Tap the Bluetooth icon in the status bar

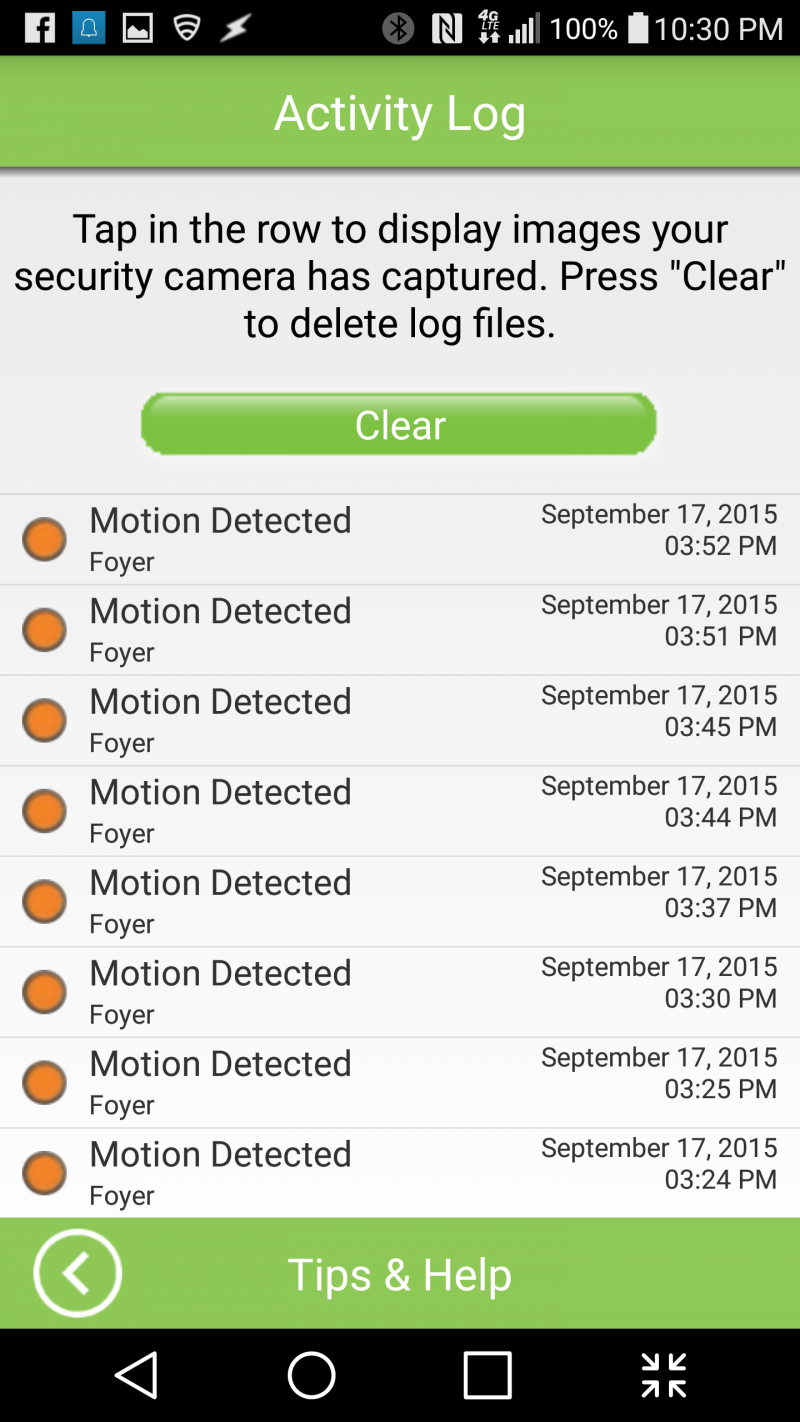398,27
